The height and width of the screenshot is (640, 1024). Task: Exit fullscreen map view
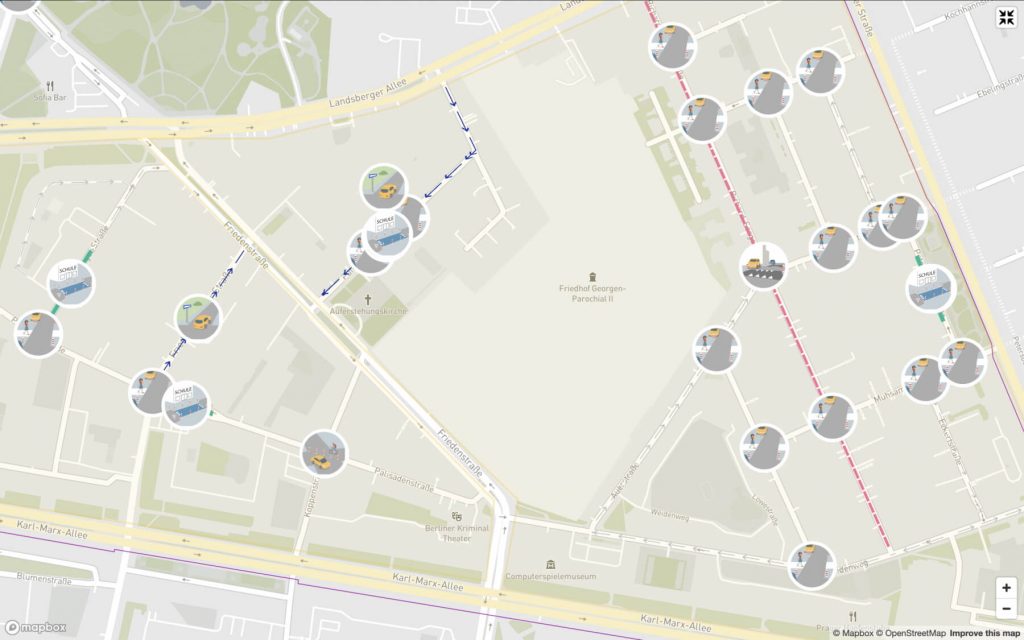coord(1006,17)
